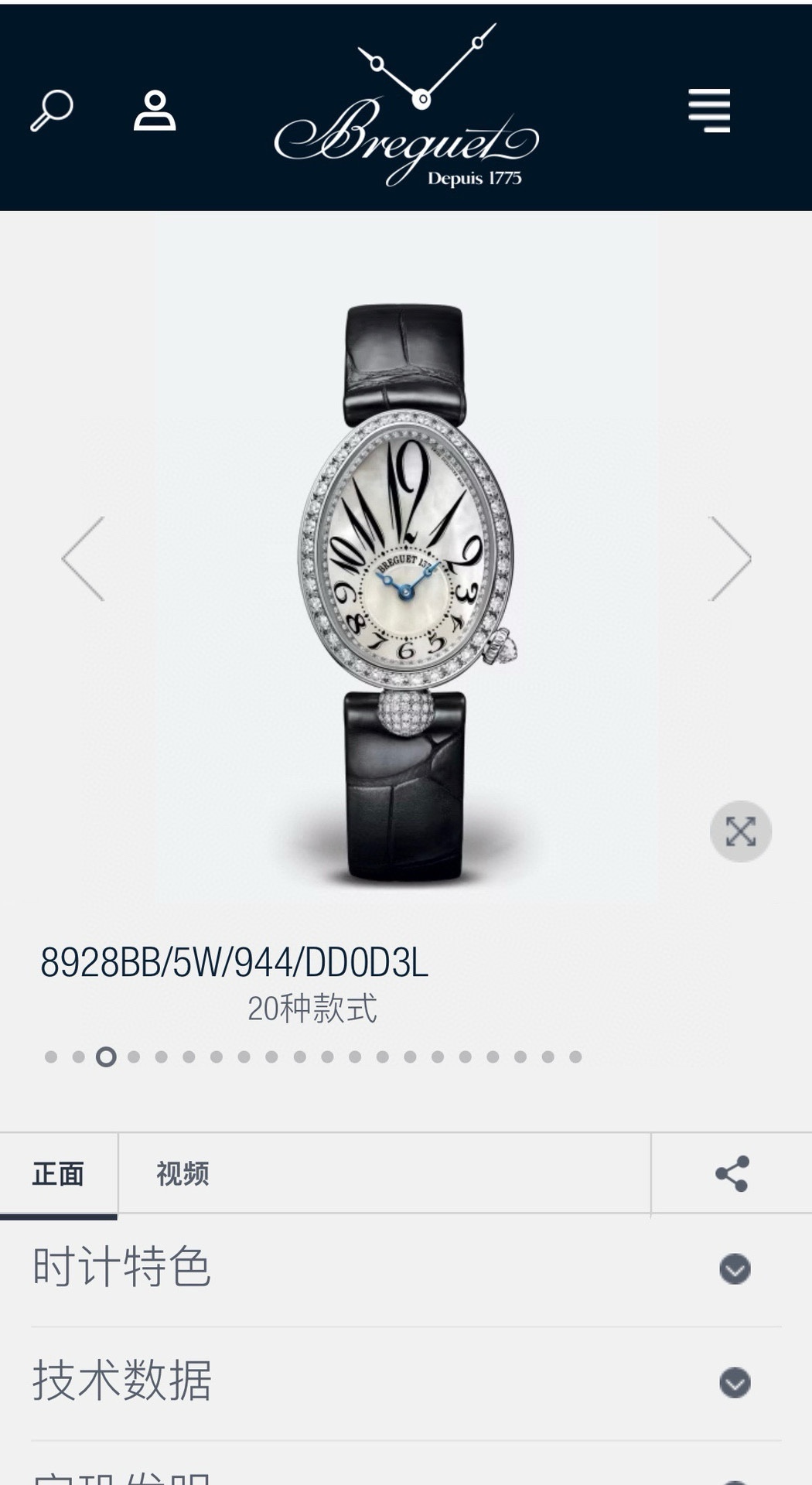Screen dimensions: 812x1485
Task: Open the hamburger menu
Action: 709,111
